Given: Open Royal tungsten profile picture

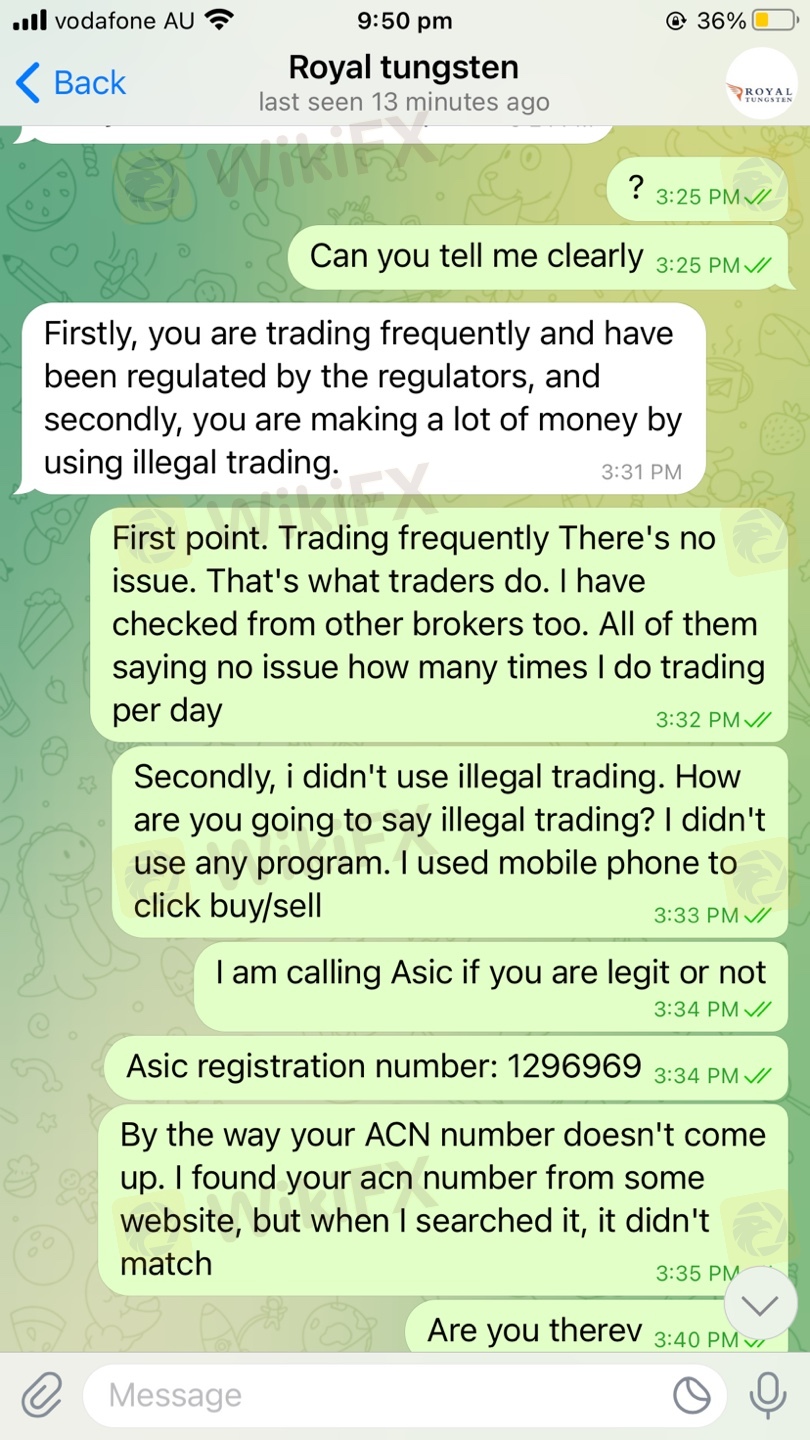Looking at the screenshot, I should point(761,84).
